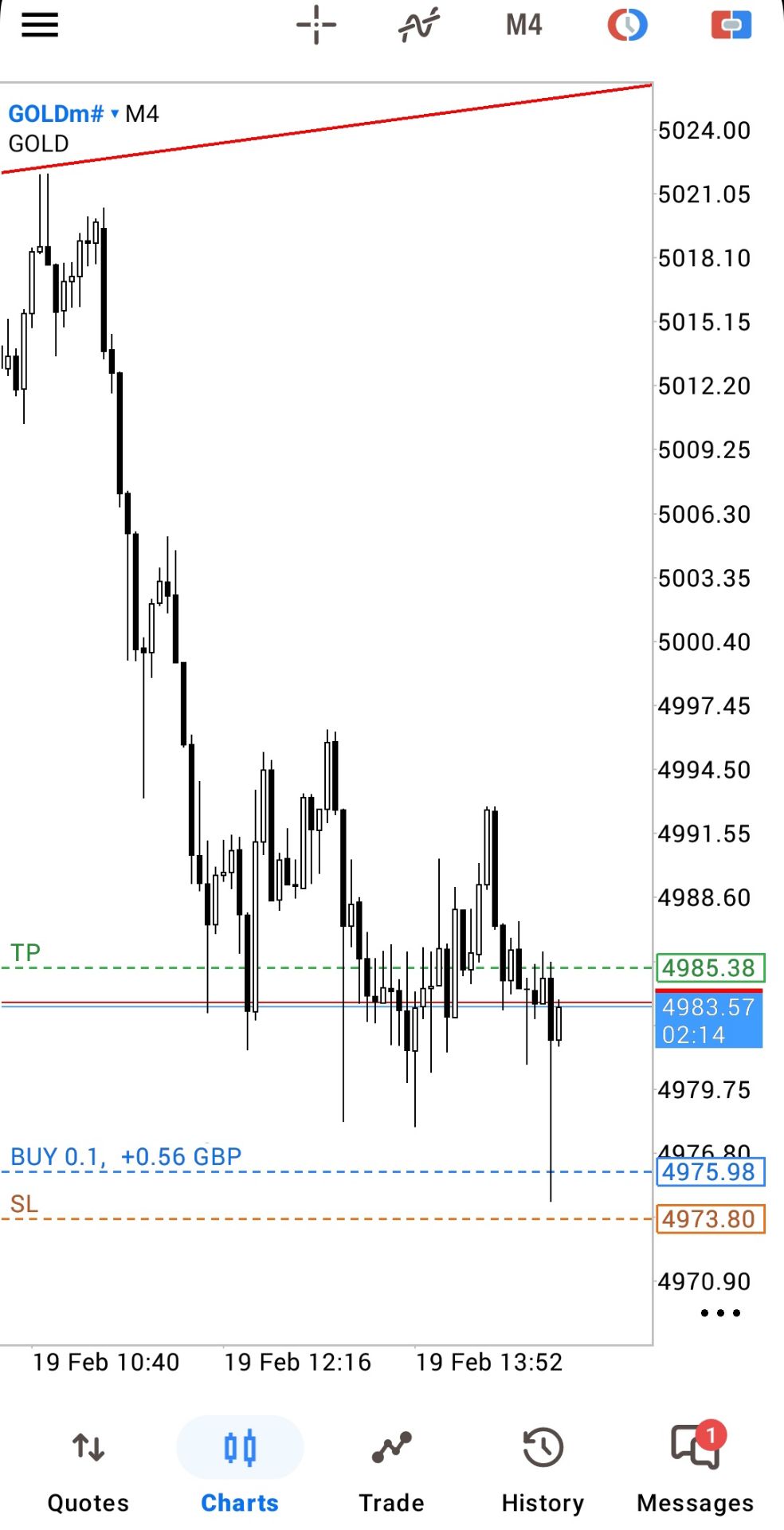The image size is (784, 1530).
Task: Open the three-dot chart options
Action: coord(720,1312)
